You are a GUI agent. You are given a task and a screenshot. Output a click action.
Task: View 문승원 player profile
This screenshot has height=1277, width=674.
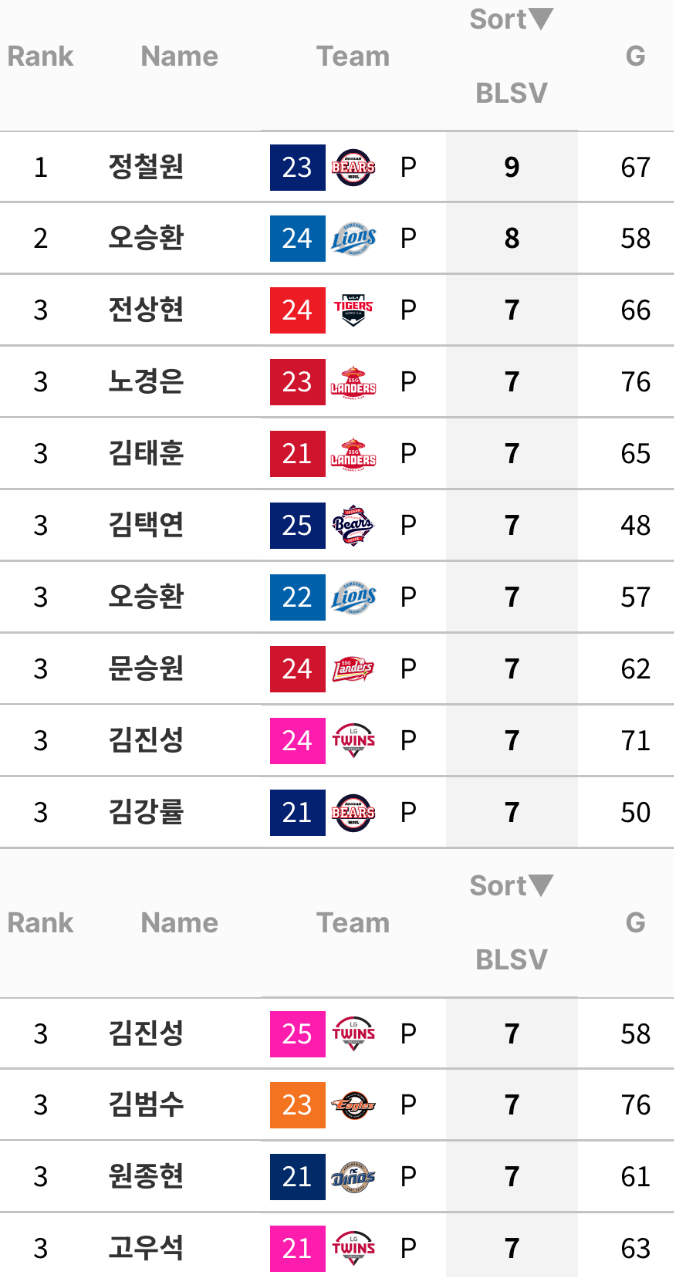click(x=146, y=668)
